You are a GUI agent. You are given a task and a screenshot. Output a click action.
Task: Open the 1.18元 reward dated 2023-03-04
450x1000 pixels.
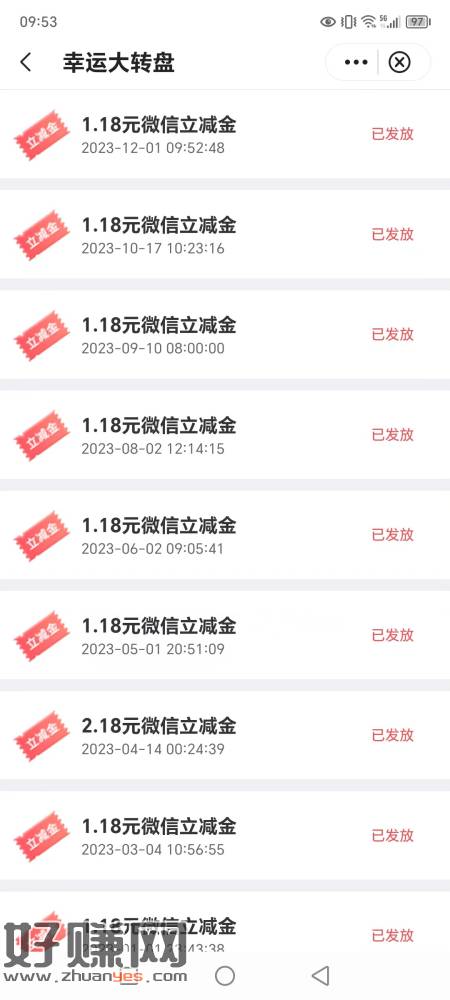tap(225, 835)
